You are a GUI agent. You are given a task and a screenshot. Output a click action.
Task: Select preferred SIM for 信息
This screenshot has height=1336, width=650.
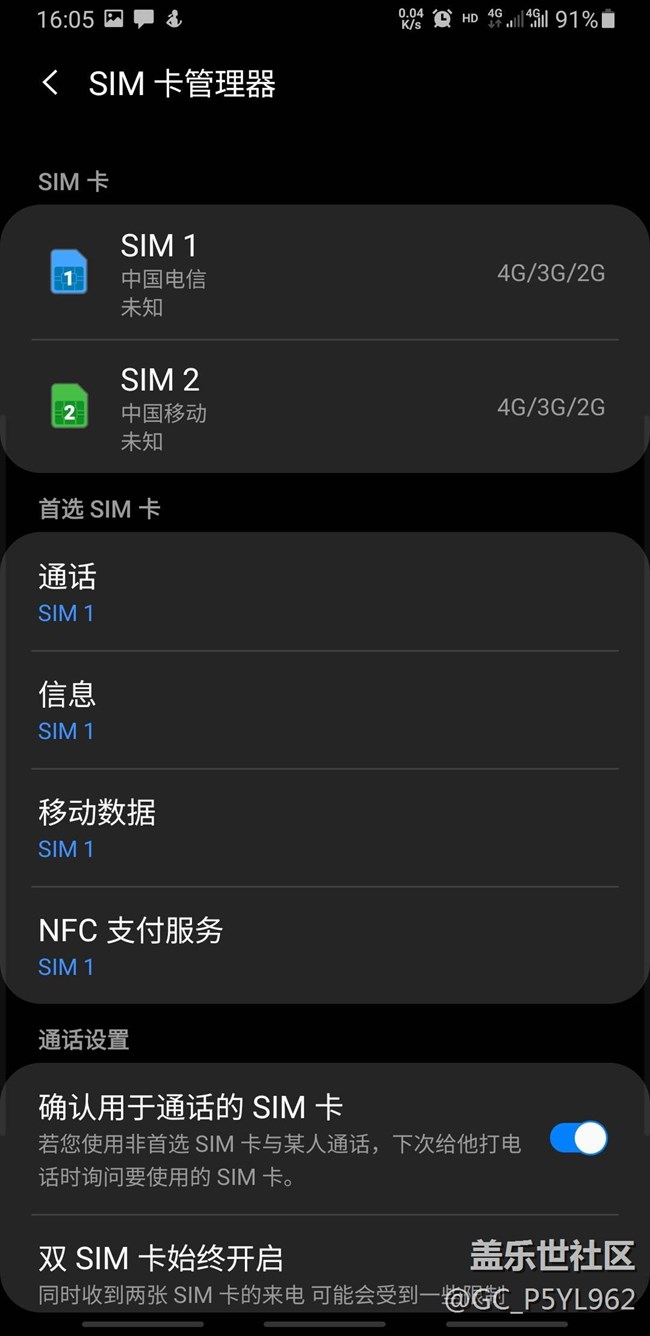(324, 710)
